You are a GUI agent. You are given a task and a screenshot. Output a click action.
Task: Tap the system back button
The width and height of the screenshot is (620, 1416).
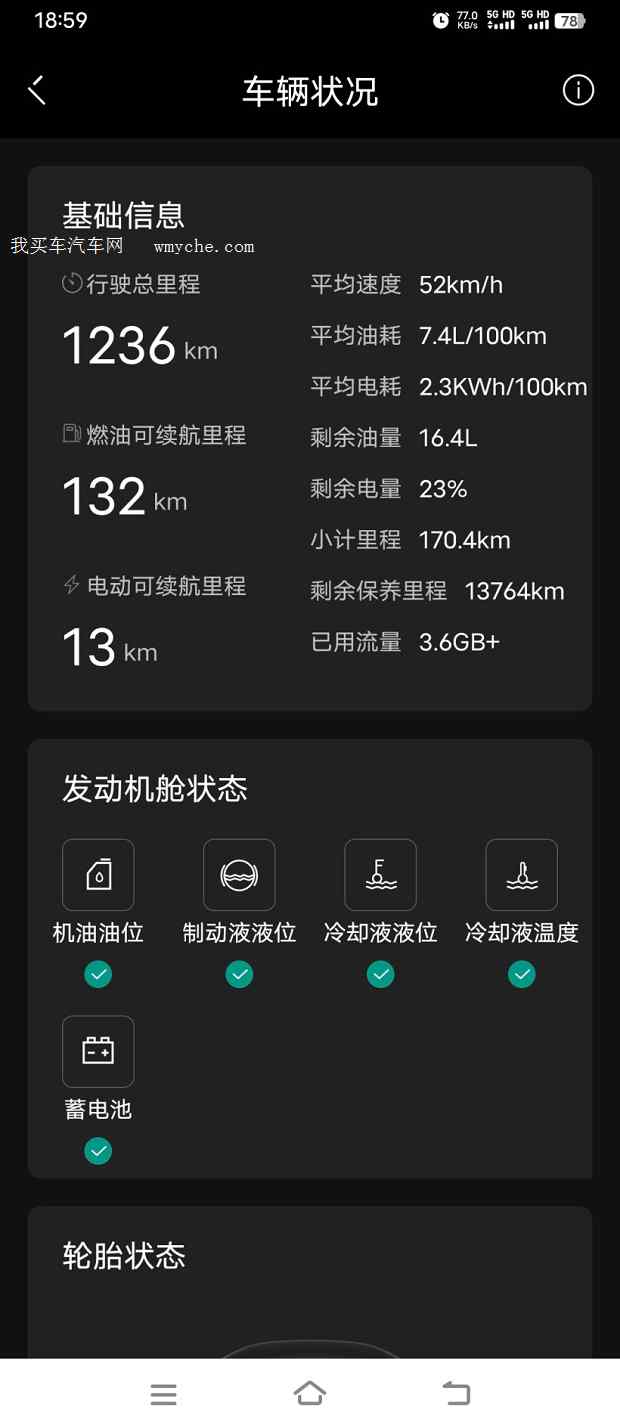pos(456,1392)
